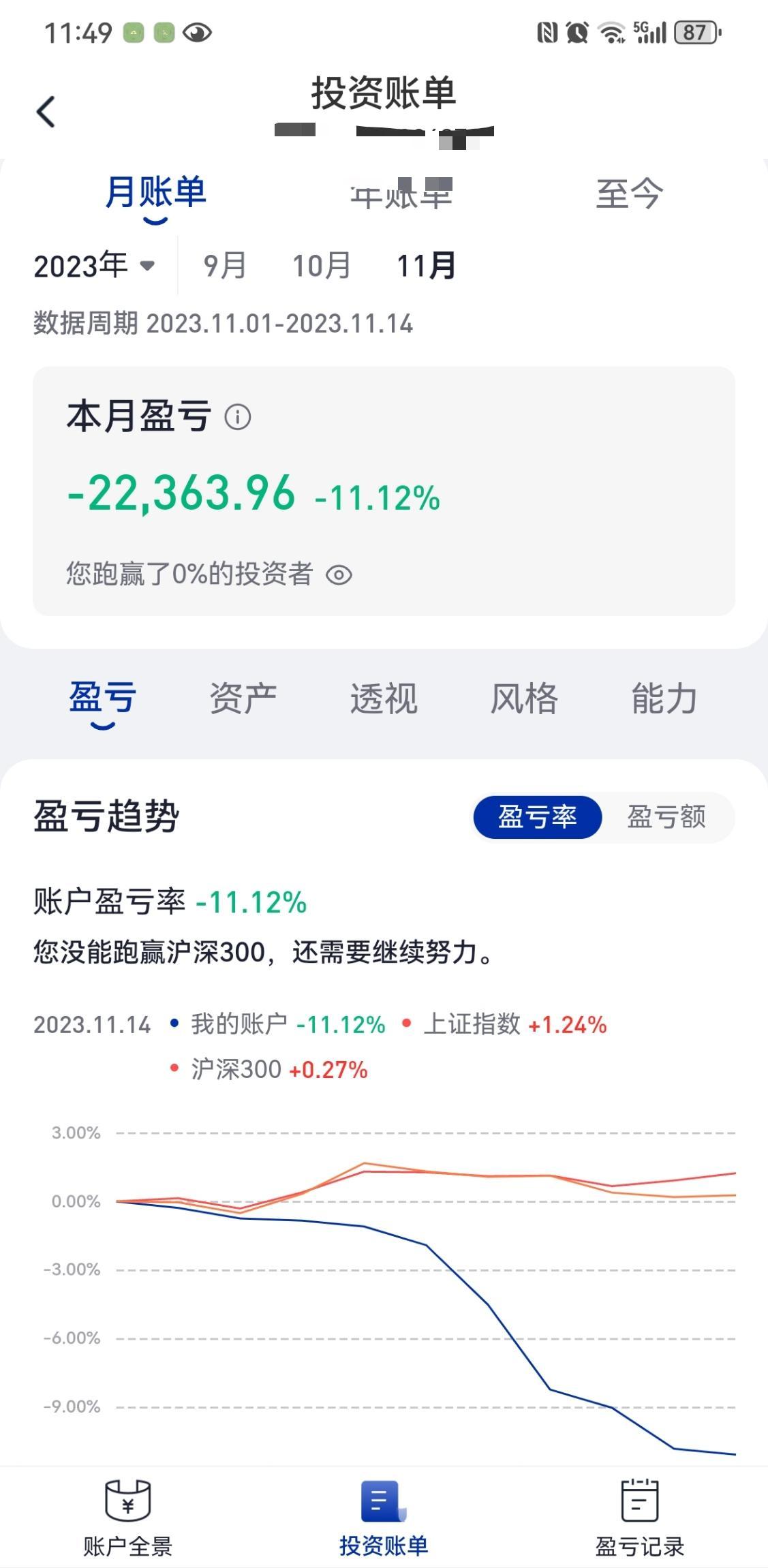Open 账户全景 in bottom navigation

(x=128, y=1517)
